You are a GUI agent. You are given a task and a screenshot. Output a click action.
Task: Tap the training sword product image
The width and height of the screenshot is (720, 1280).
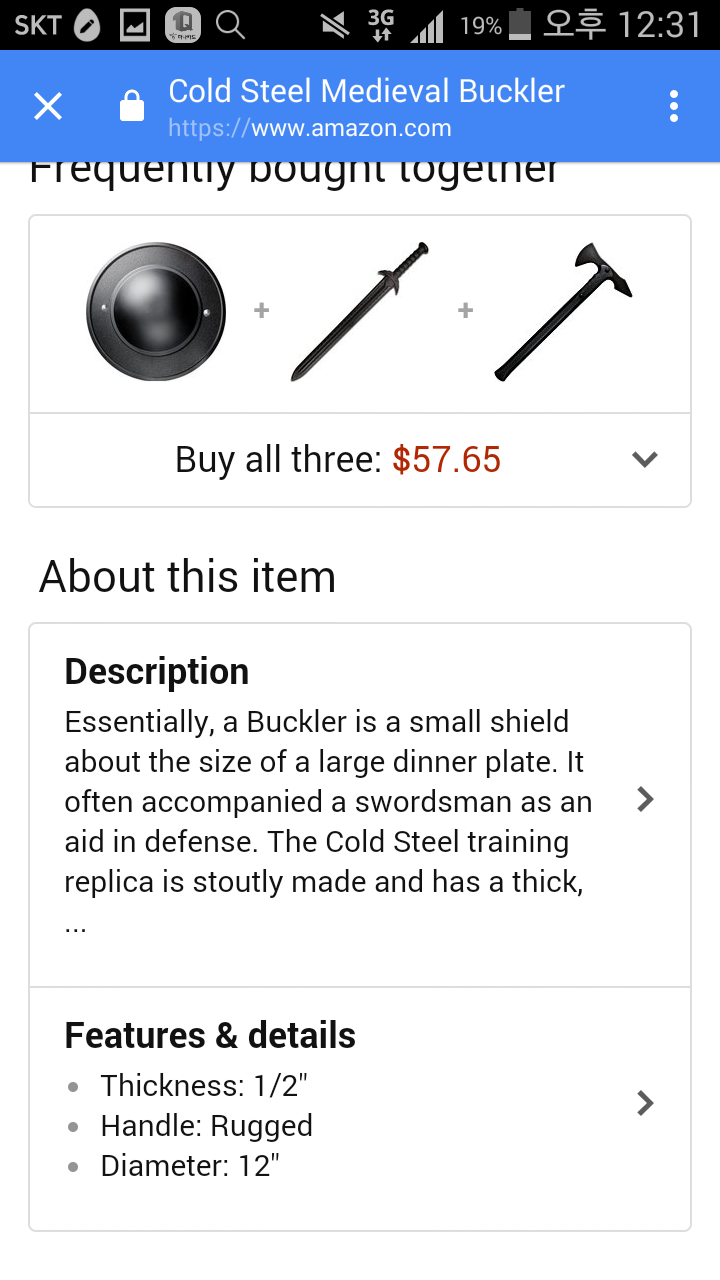358,311
